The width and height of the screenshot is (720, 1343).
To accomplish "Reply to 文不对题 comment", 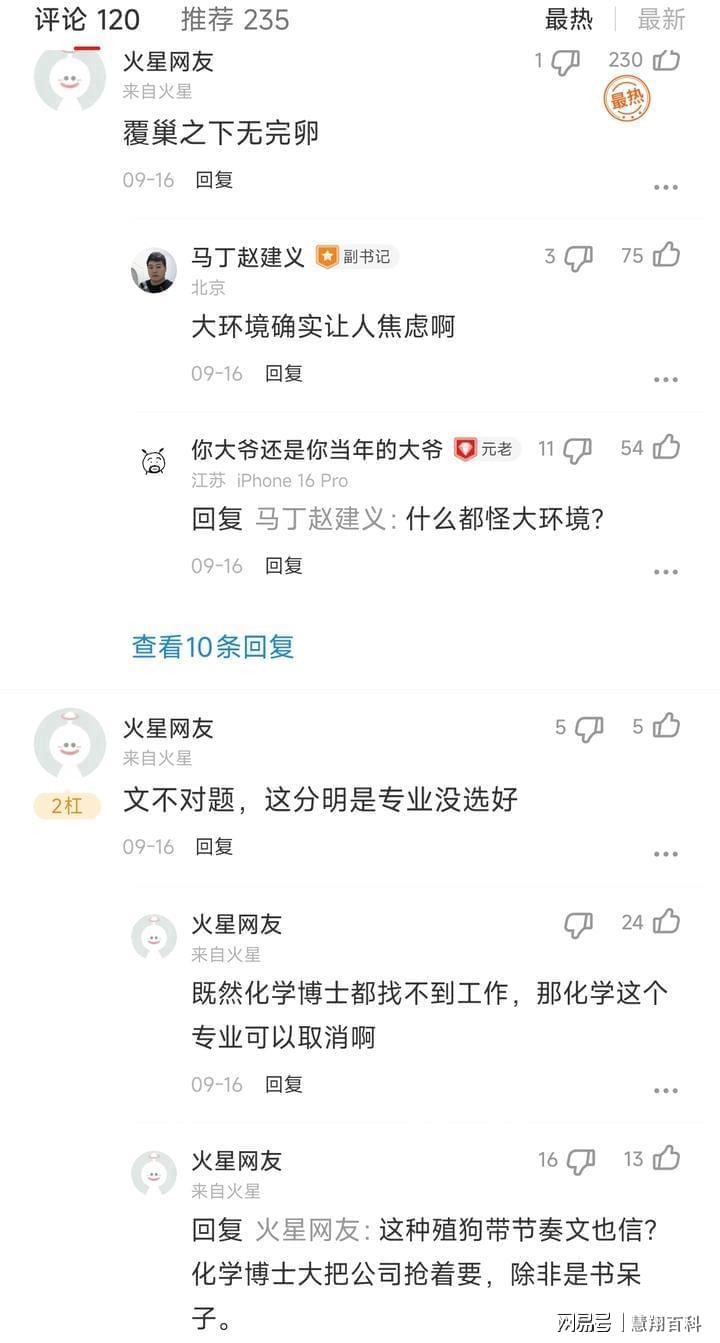I will (x=214, y=847).
